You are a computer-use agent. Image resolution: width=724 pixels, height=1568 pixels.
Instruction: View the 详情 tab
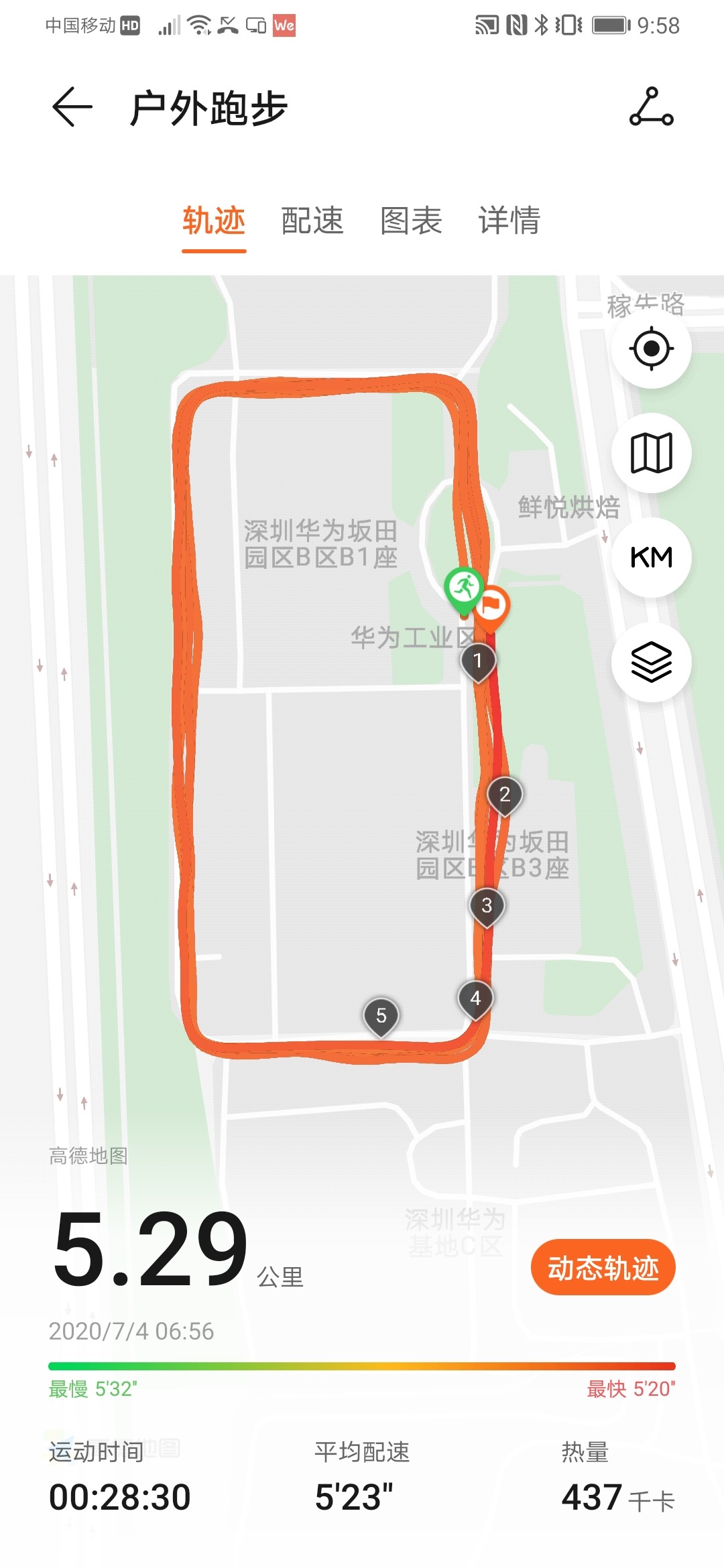[x=509, y=221]
